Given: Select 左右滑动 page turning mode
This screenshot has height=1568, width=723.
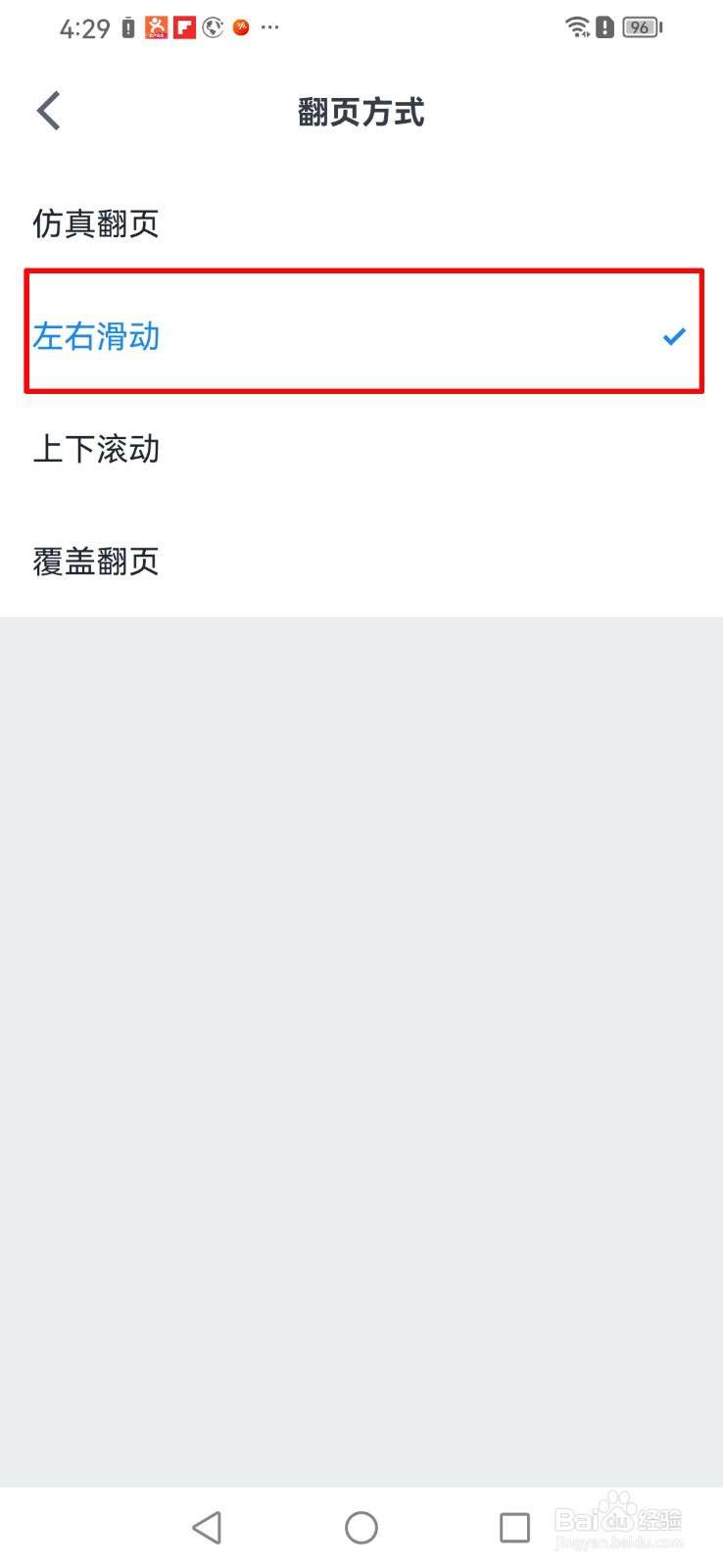Looking at the screenshot, I should point(95,337).
